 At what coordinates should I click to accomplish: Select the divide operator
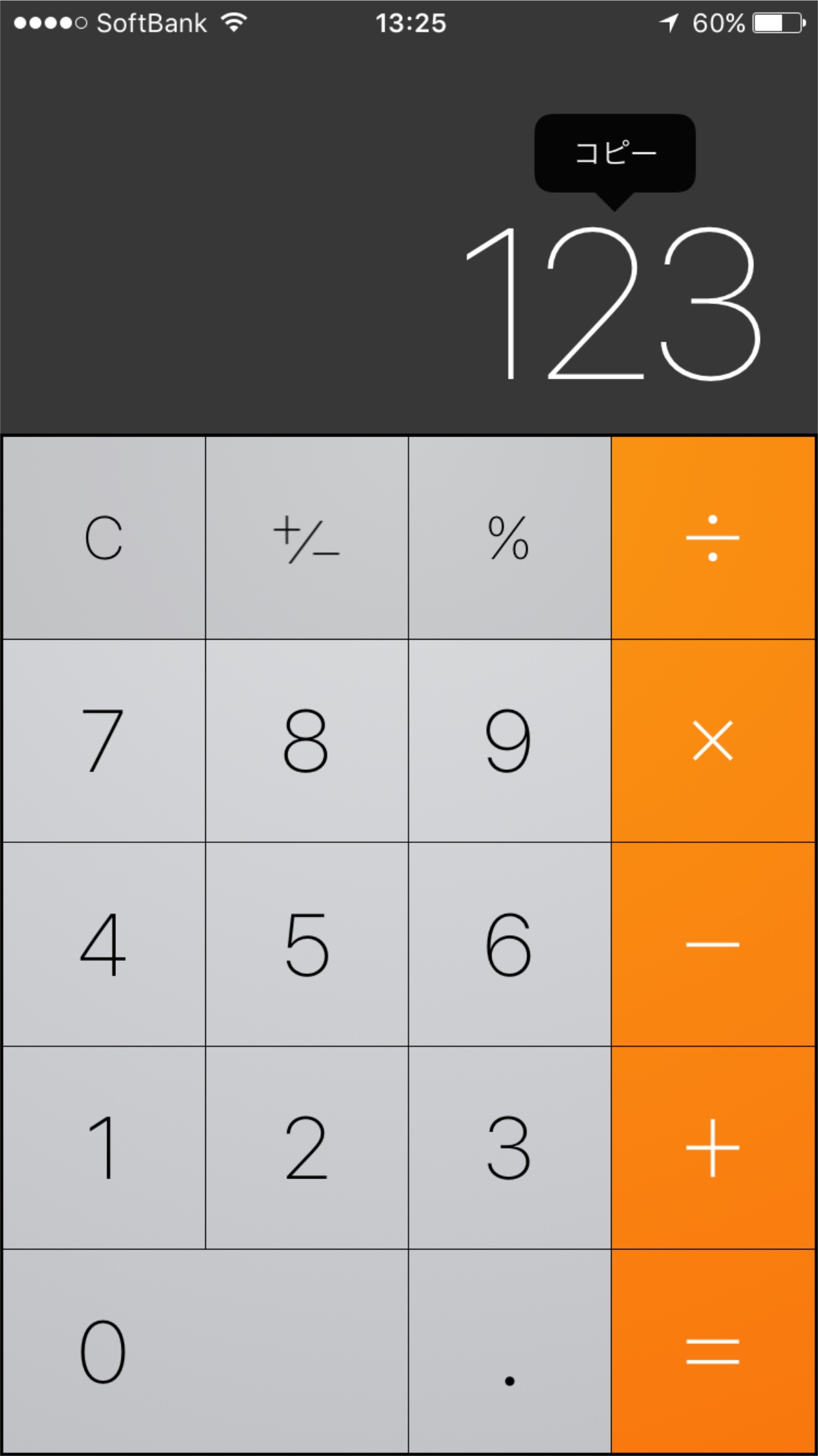click(713, 537)
